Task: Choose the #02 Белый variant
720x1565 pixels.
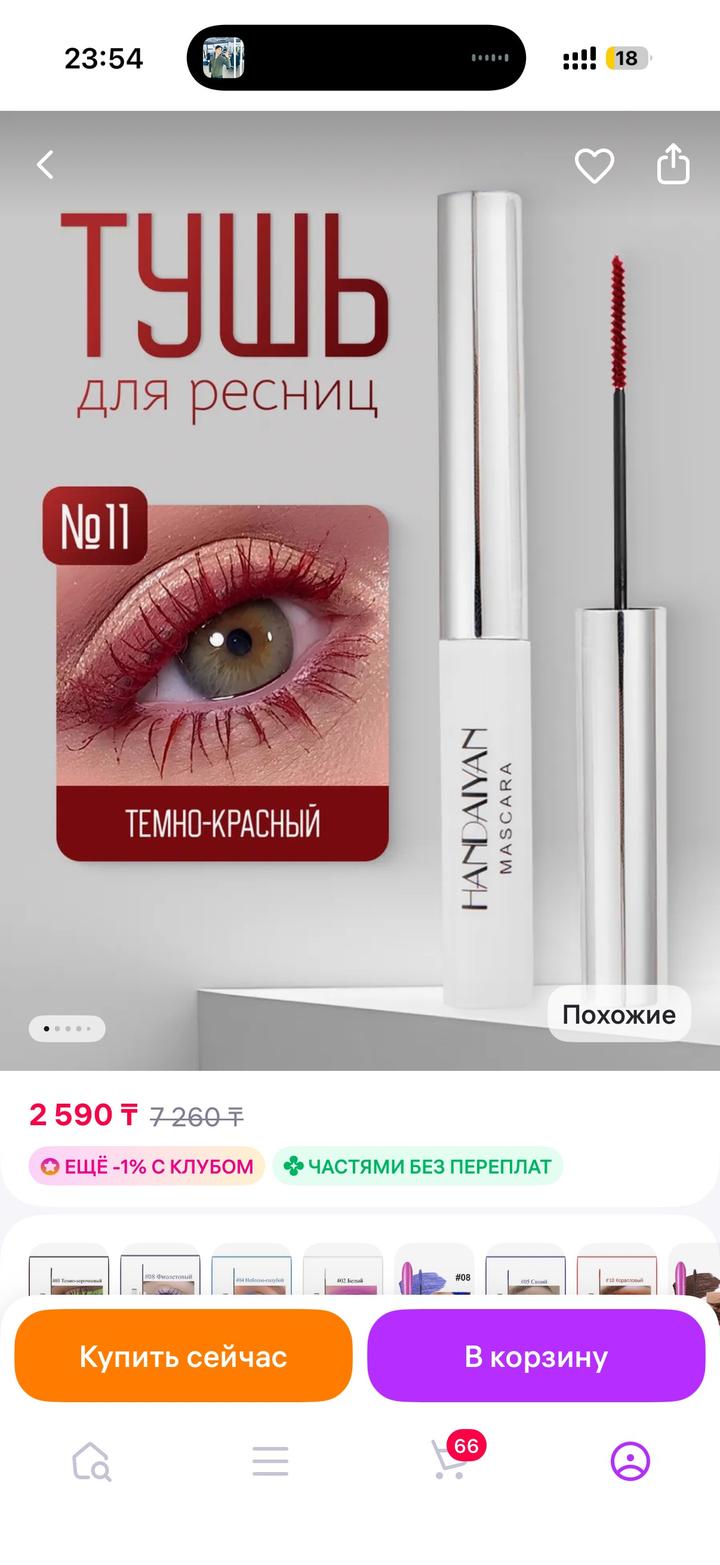Action: 343,1274
